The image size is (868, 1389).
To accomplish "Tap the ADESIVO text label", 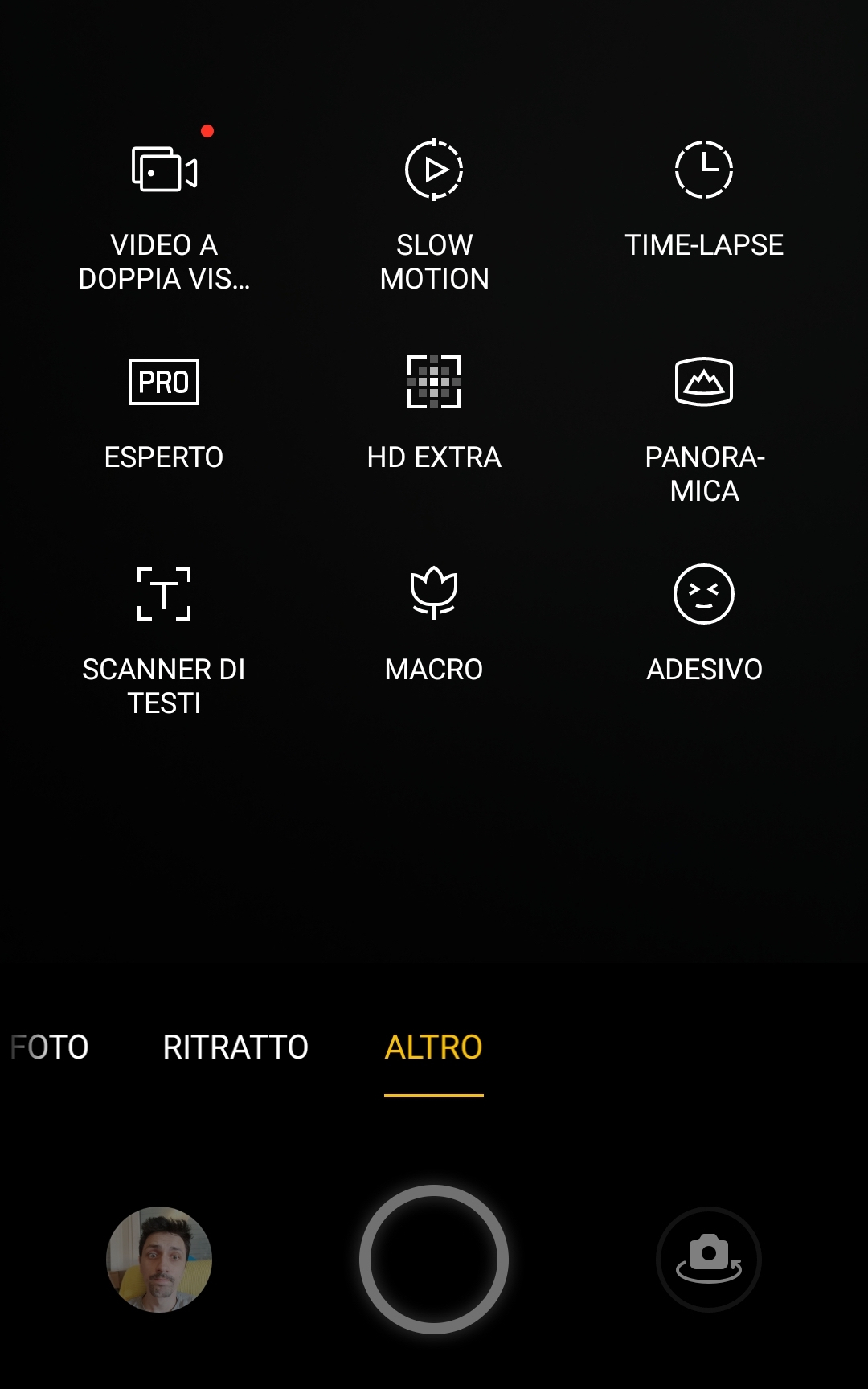I will [704, 668].
